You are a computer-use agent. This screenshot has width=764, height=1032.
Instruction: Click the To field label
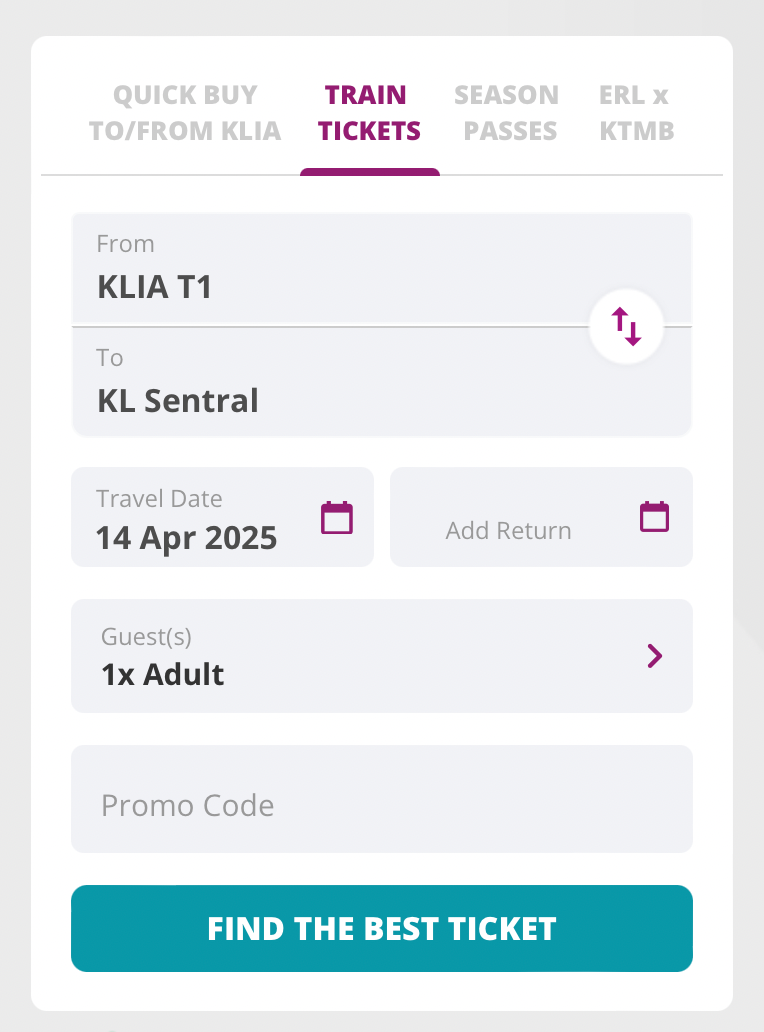110,357
